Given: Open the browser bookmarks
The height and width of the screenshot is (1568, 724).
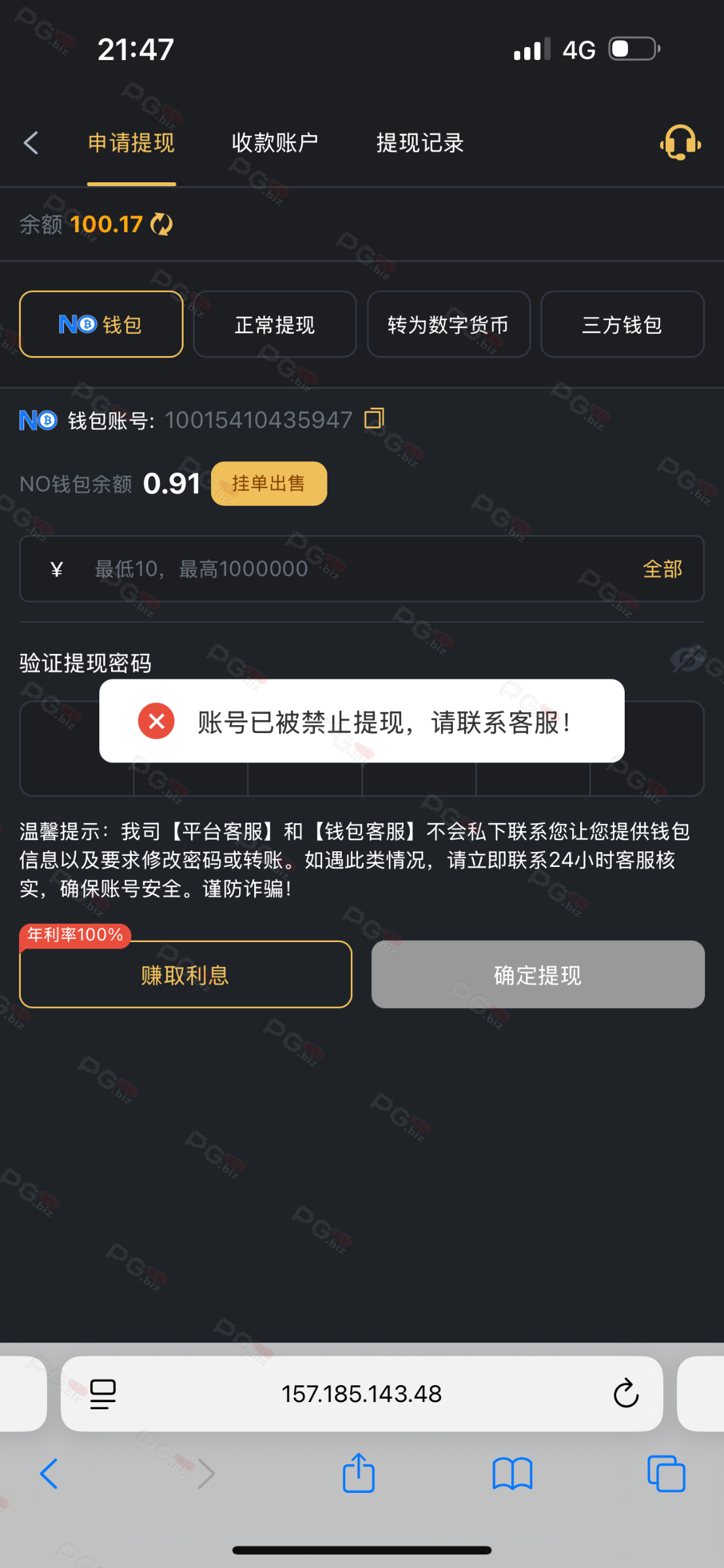Looking at the screenshot, I should tap(512, 1473).
